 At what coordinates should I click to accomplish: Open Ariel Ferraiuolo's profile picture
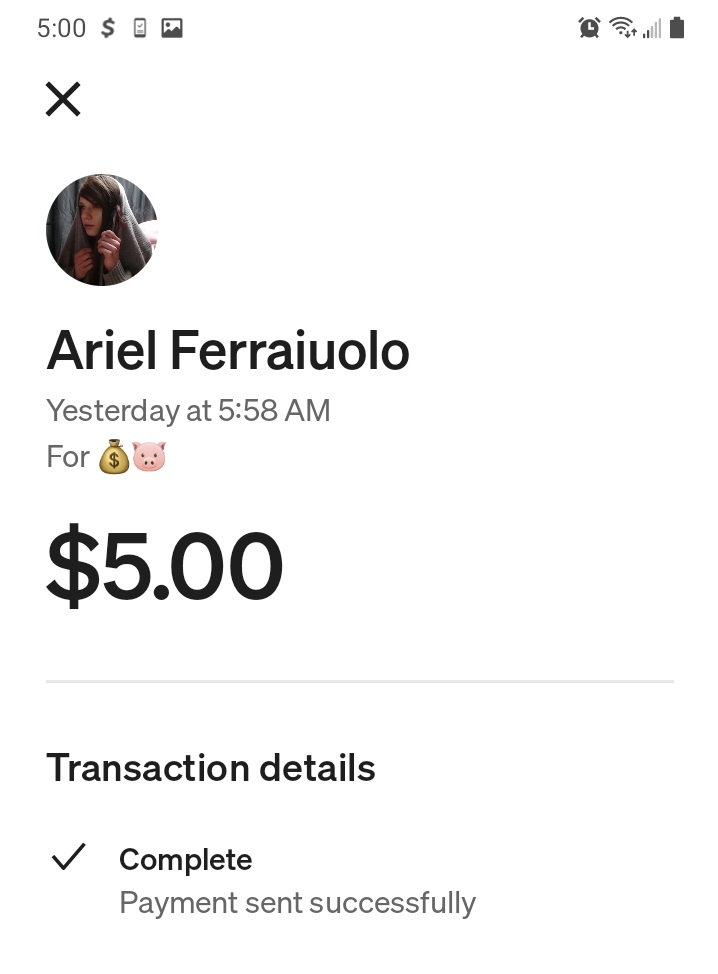click(x=102, y=230)
